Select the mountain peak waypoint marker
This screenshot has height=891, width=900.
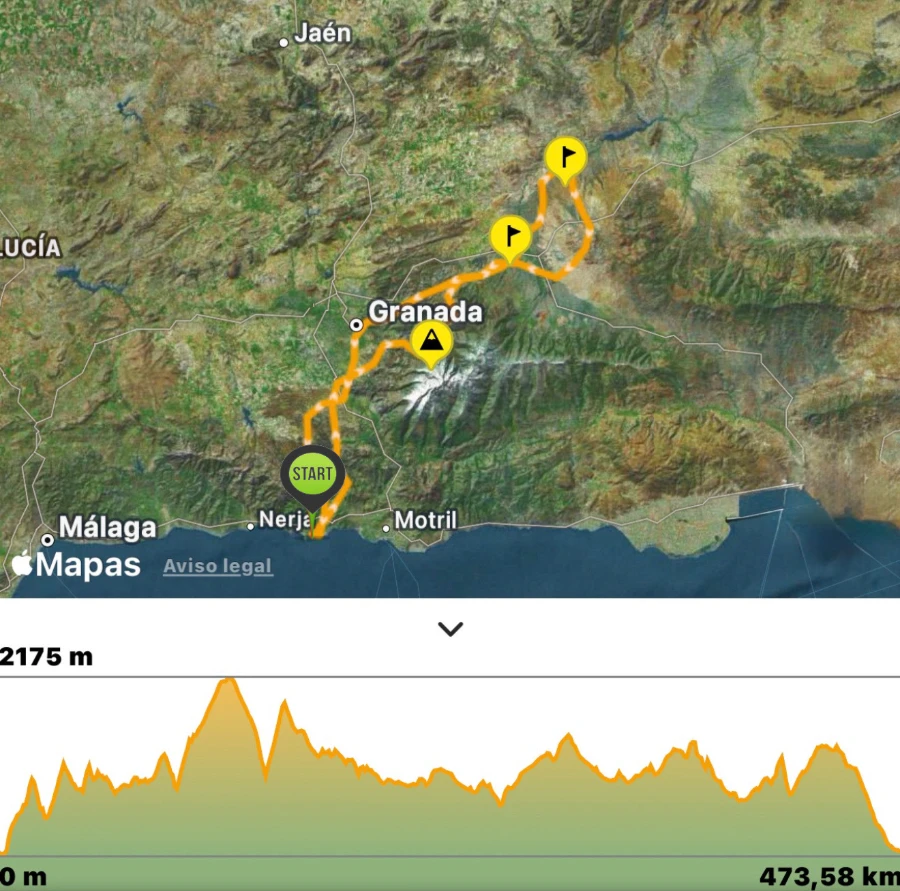coord(432,342)
